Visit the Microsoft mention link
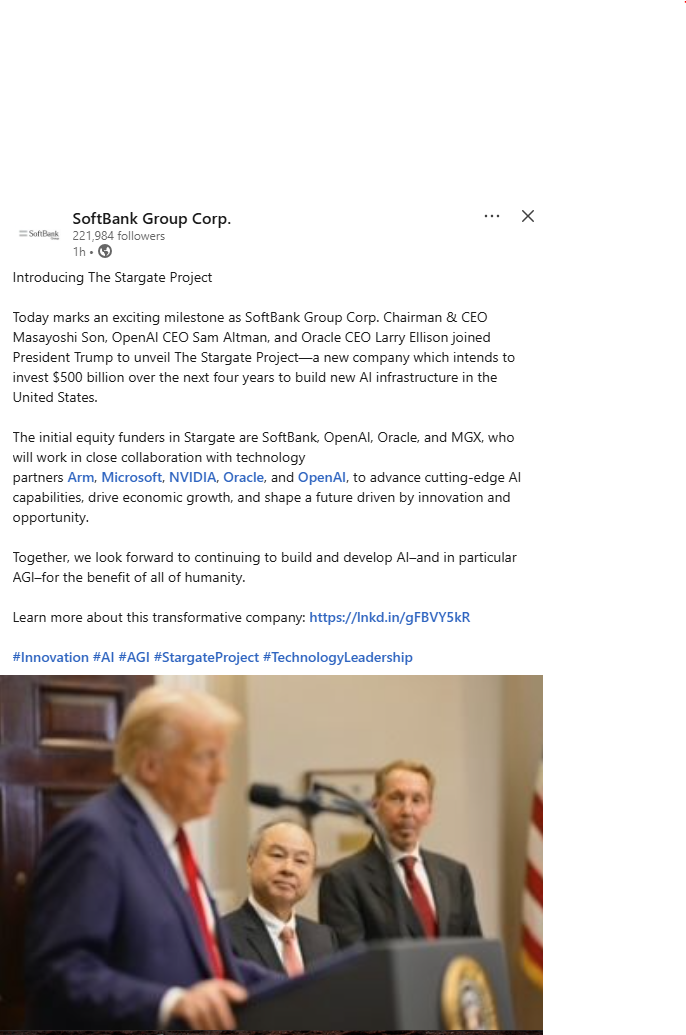Screen dimensions: 686x1035 [x=131, y=478]
